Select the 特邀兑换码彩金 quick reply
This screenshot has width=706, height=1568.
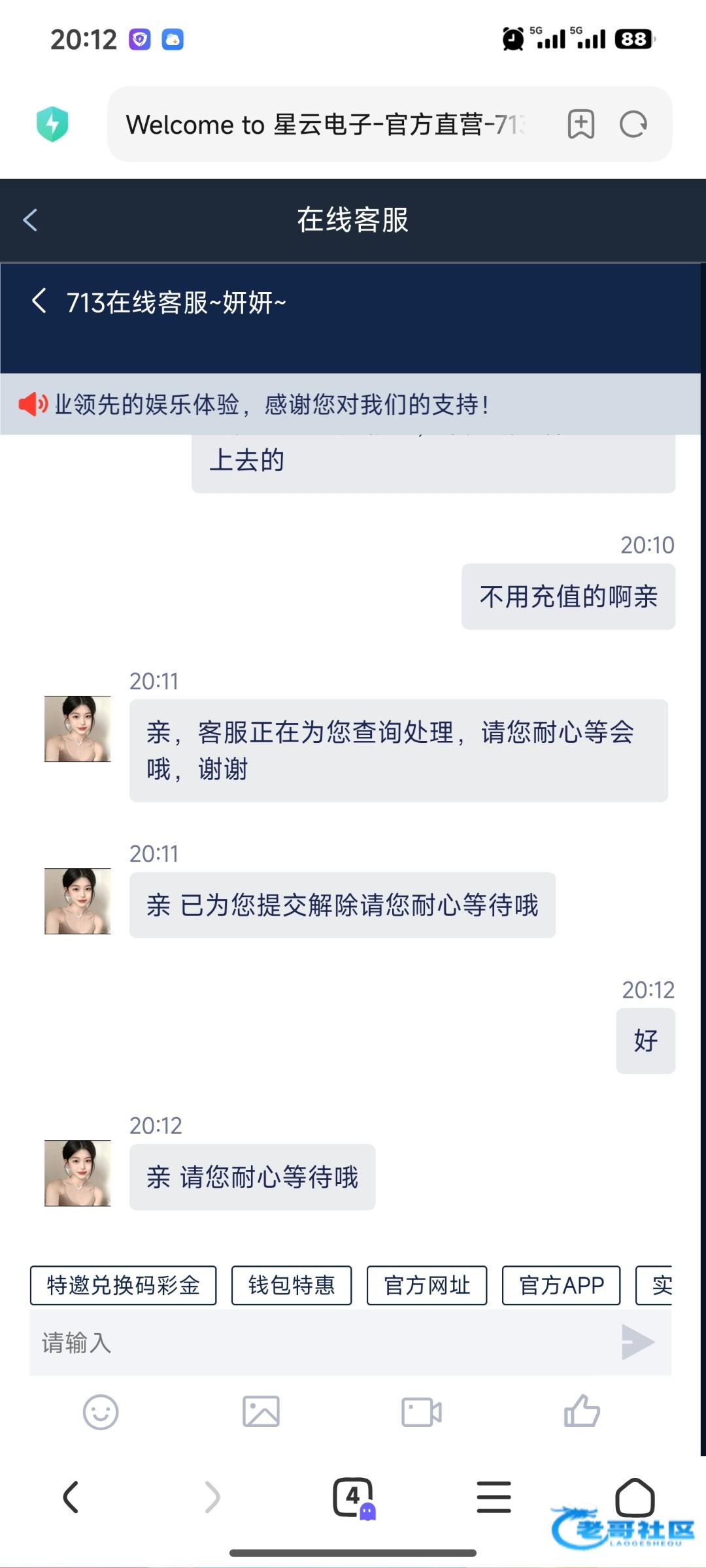[123, 1285]
